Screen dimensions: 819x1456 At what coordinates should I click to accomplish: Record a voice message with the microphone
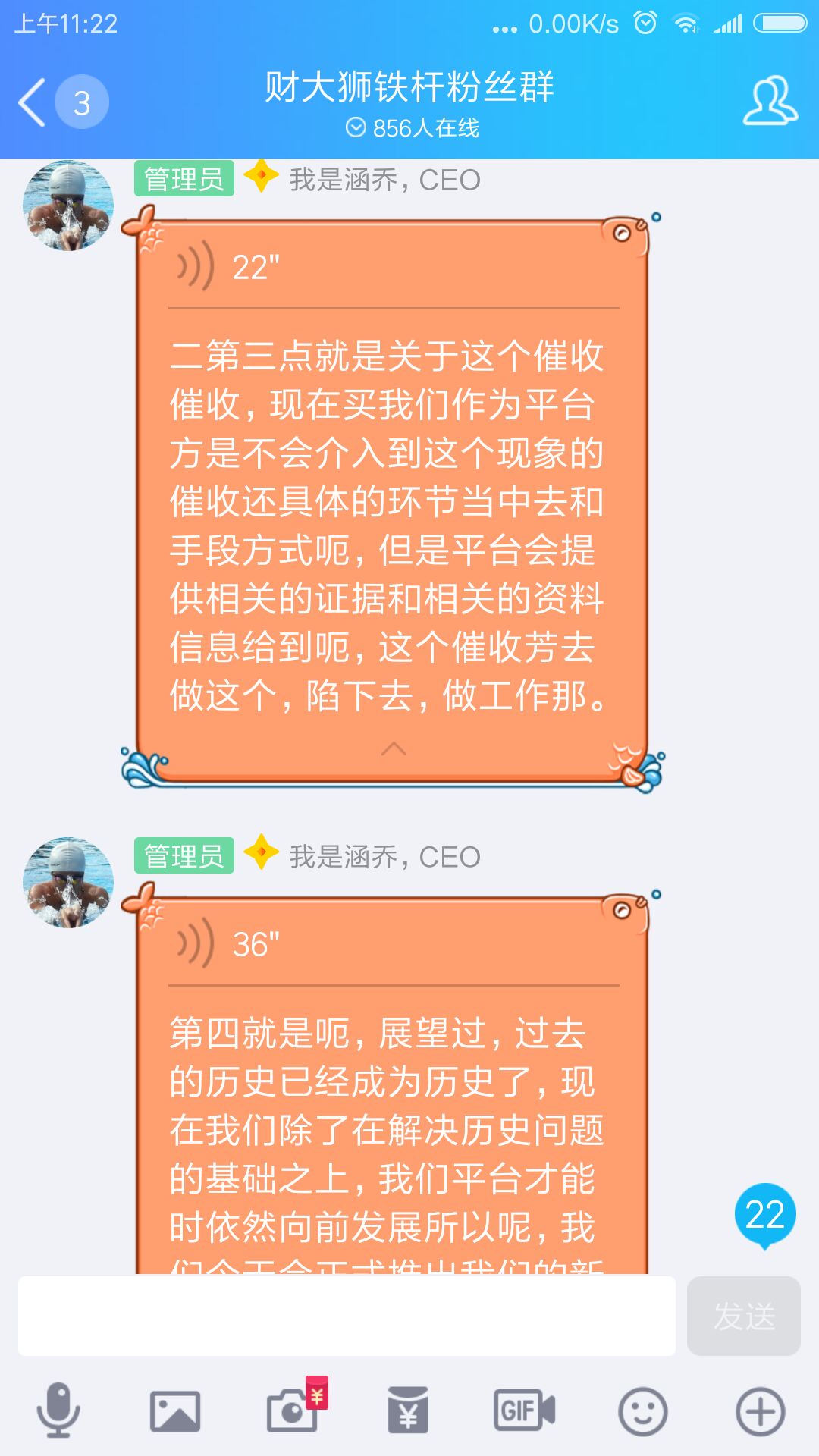[x=58, y=1410]
